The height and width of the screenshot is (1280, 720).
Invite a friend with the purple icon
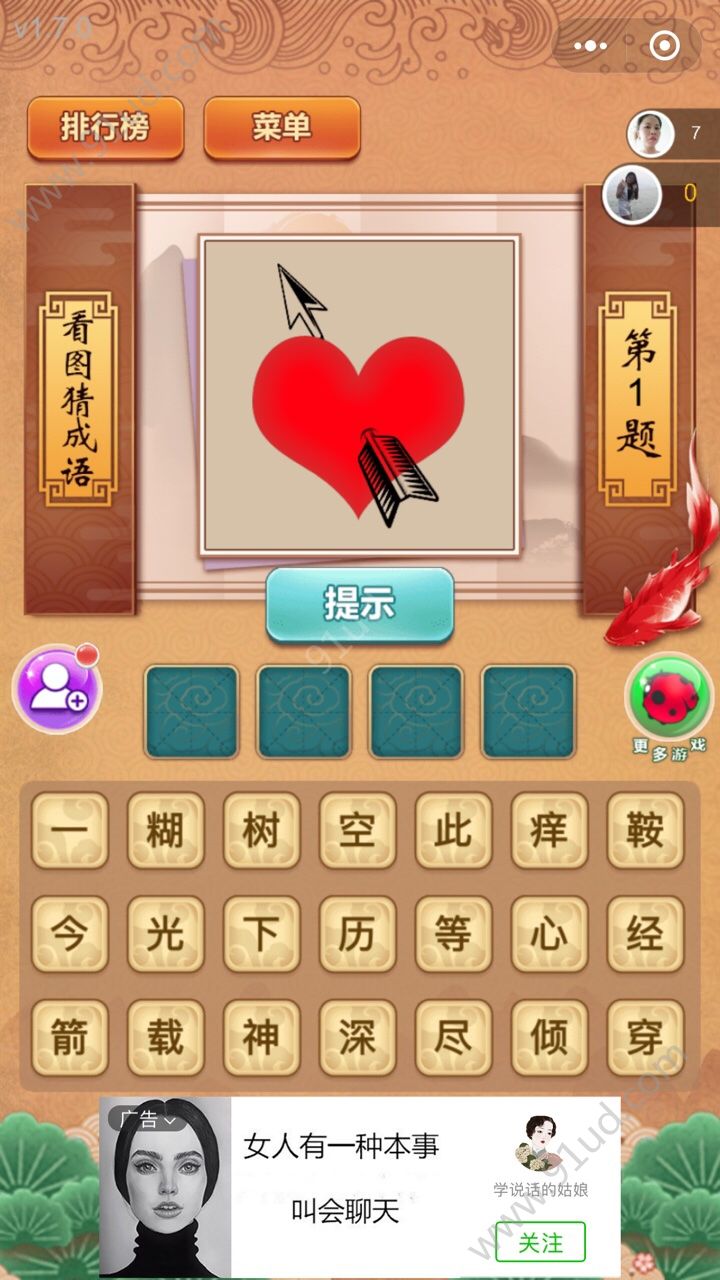tap(56, 690)
